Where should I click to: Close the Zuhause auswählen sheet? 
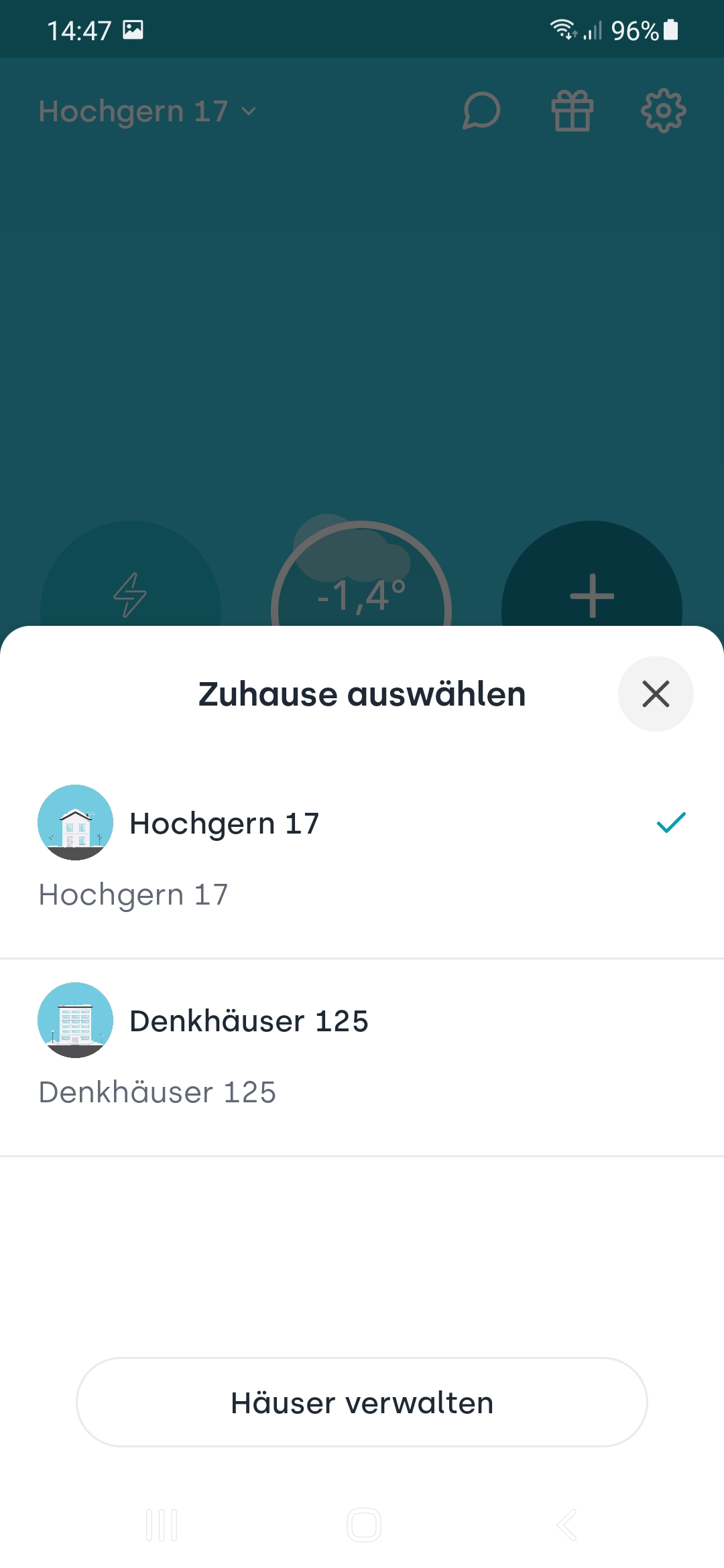[x=655, y=694]
